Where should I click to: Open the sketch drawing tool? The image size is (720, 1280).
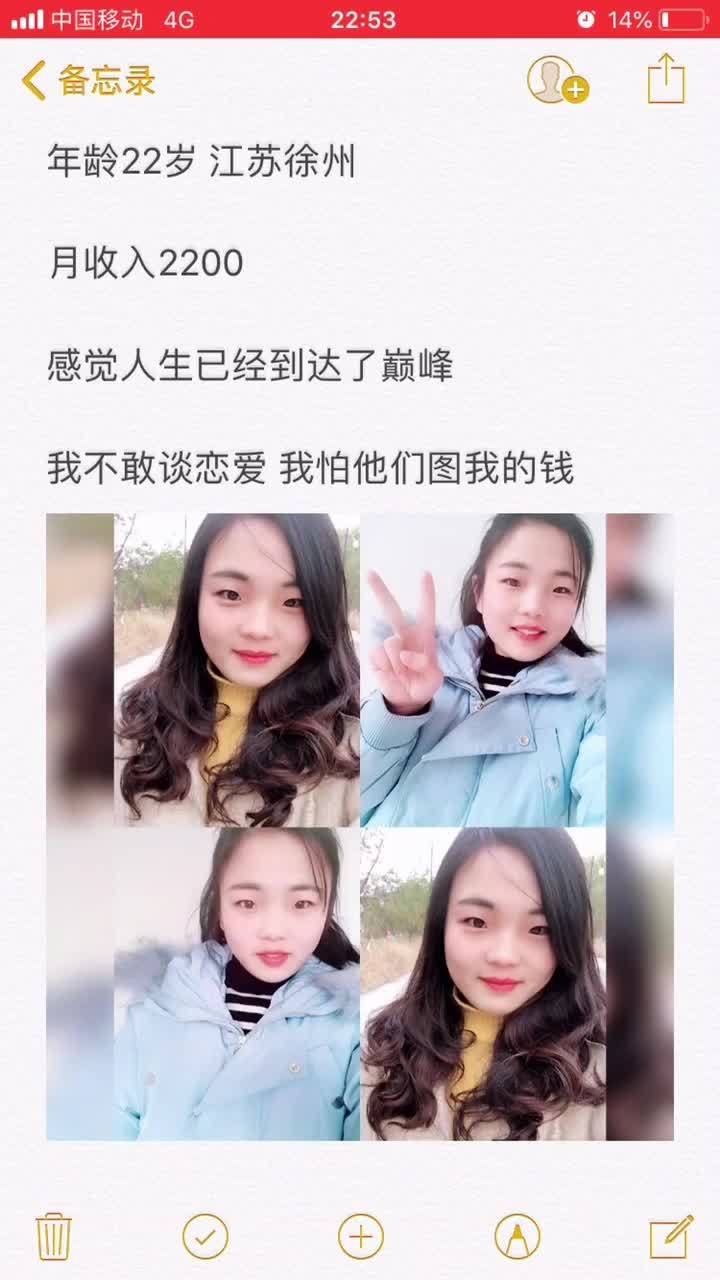pyautogui.click(x=517, y=1237)
